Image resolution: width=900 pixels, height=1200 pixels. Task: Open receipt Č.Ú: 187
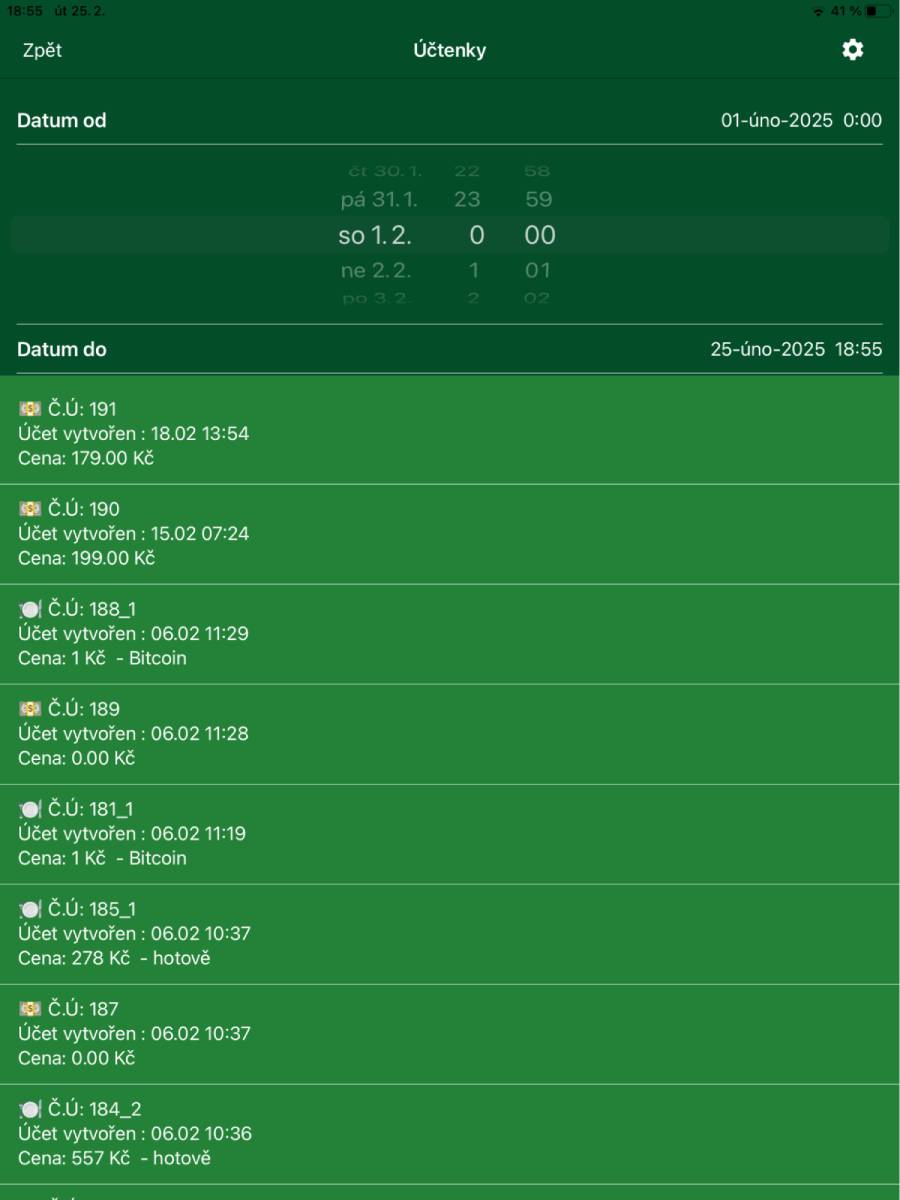click(450, 1033)
